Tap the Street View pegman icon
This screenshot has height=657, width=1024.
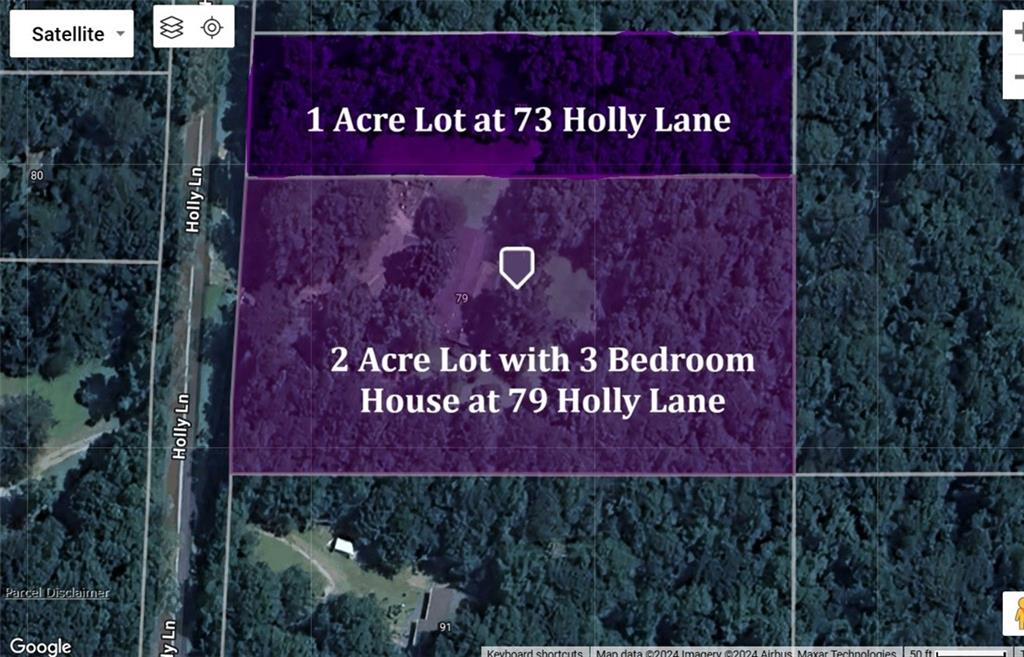pos(1016,612)
